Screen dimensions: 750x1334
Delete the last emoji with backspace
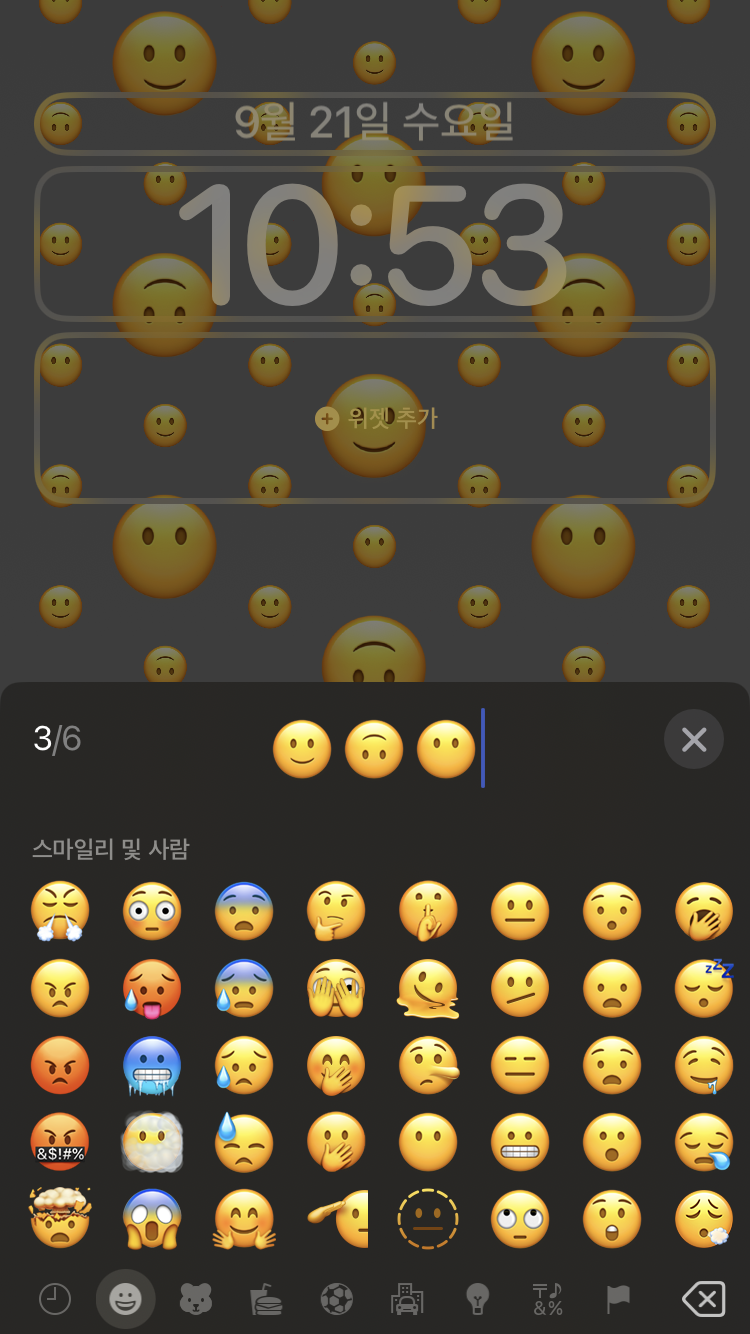[x=704, y=1299]
